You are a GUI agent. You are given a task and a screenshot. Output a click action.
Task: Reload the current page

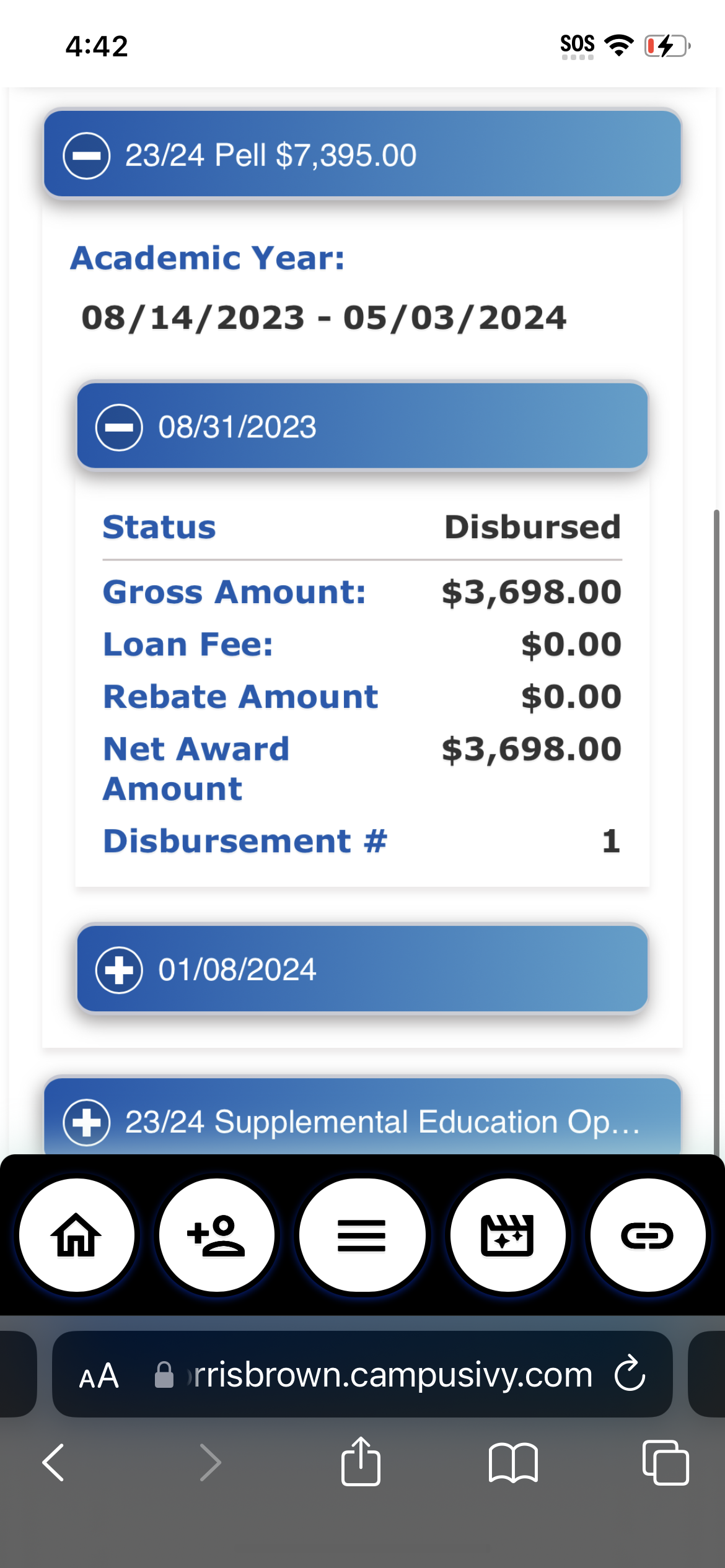[630, 1374]
